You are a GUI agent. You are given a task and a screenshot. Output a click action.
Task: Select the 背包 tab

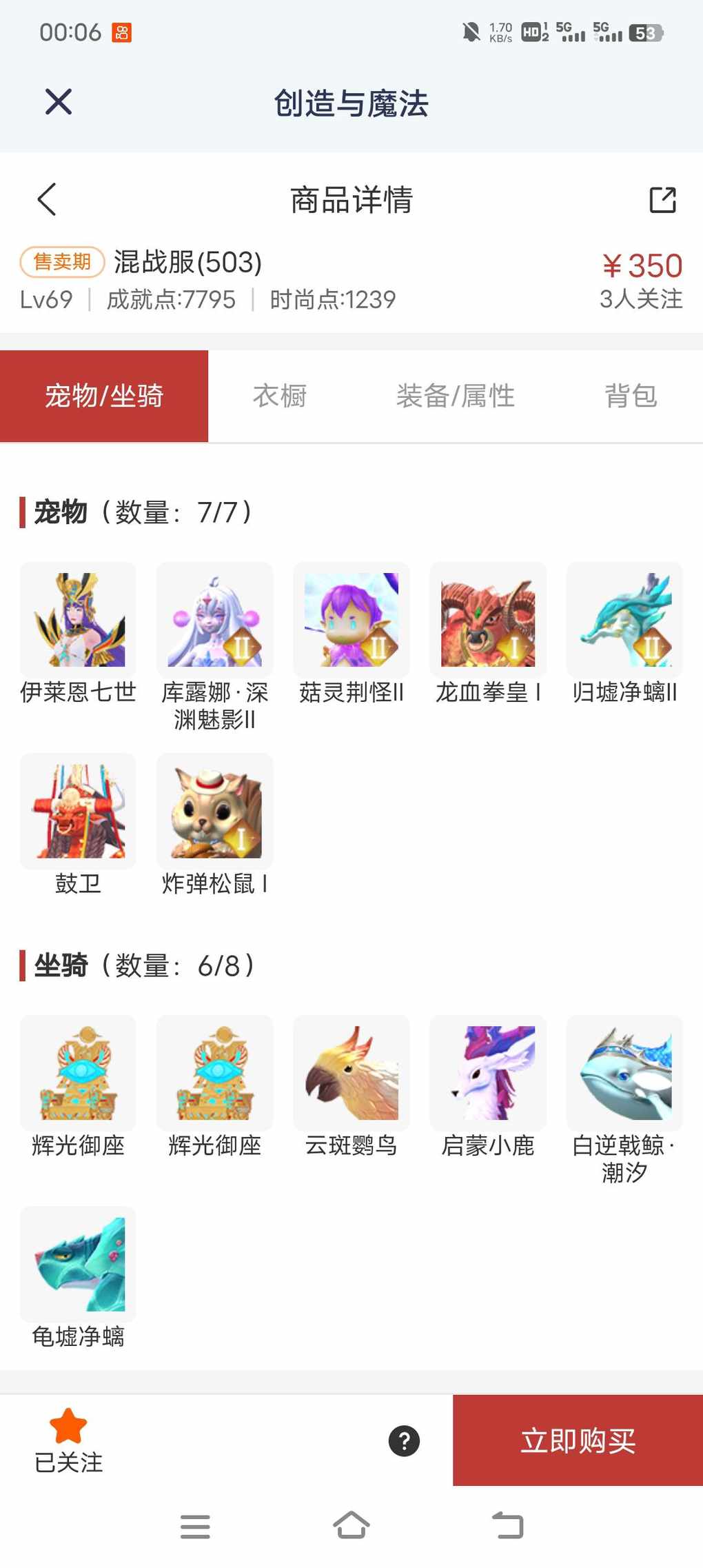630,396
